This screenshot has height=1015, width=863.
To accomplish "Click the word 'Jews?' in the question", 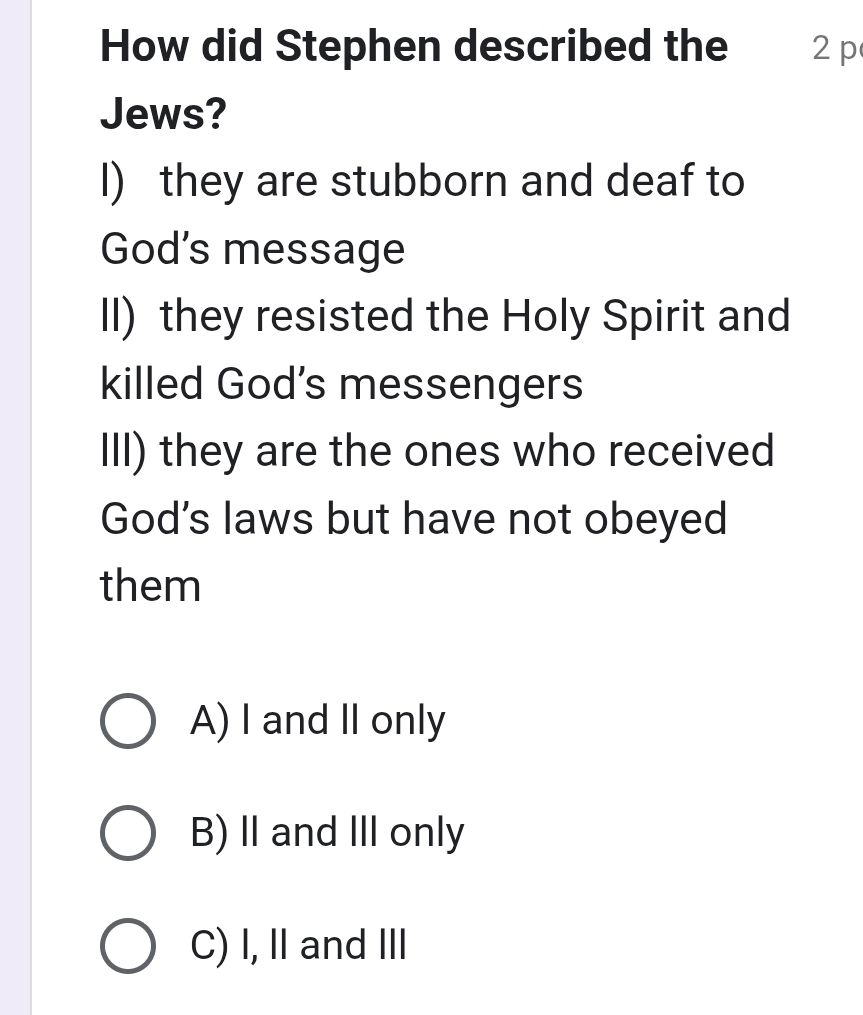I will coord(163,113).
